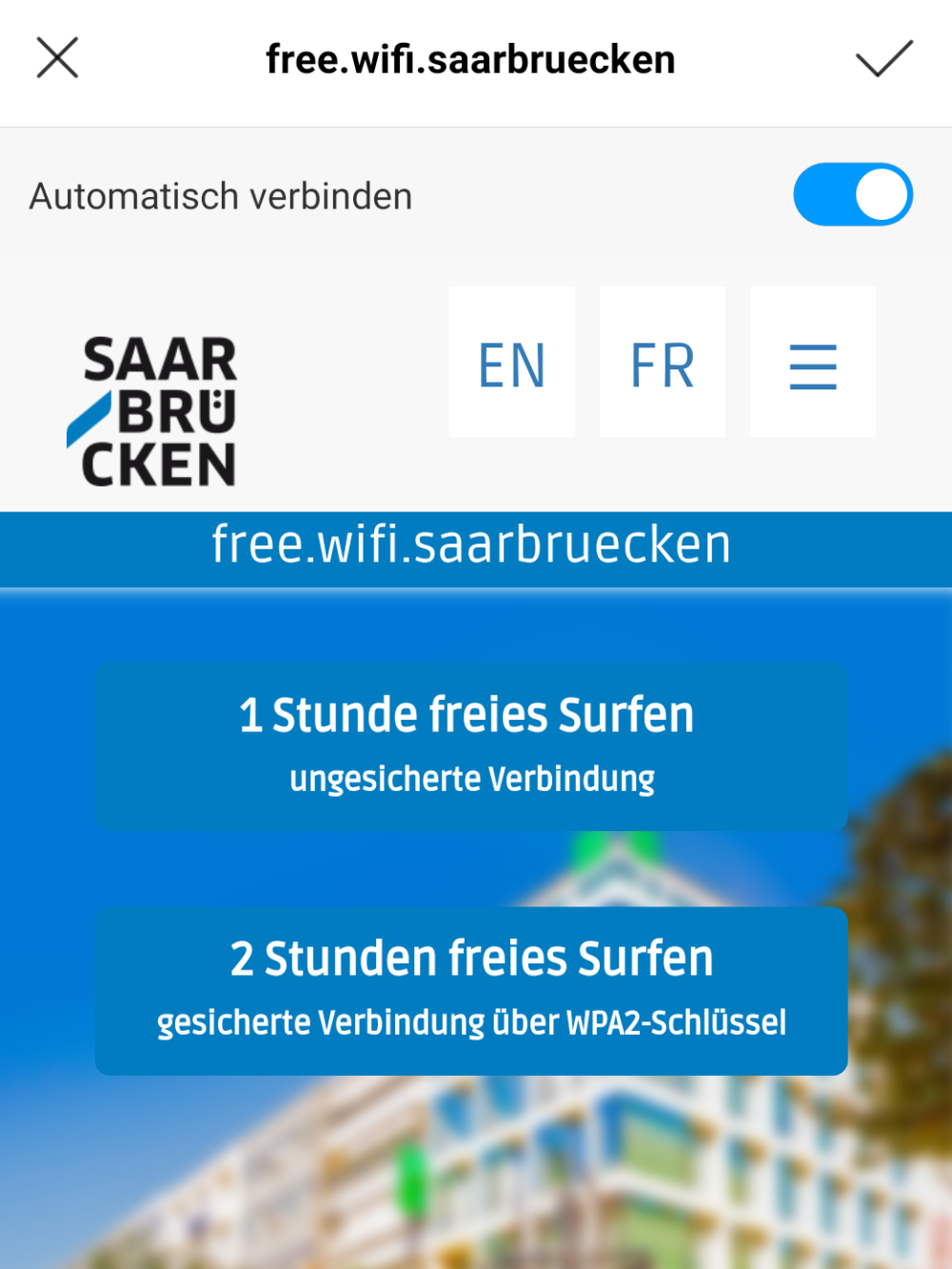This screenshot has height=1269, width=952.
Task: Switch page language to EN
Action: click(x=512, y=363)
